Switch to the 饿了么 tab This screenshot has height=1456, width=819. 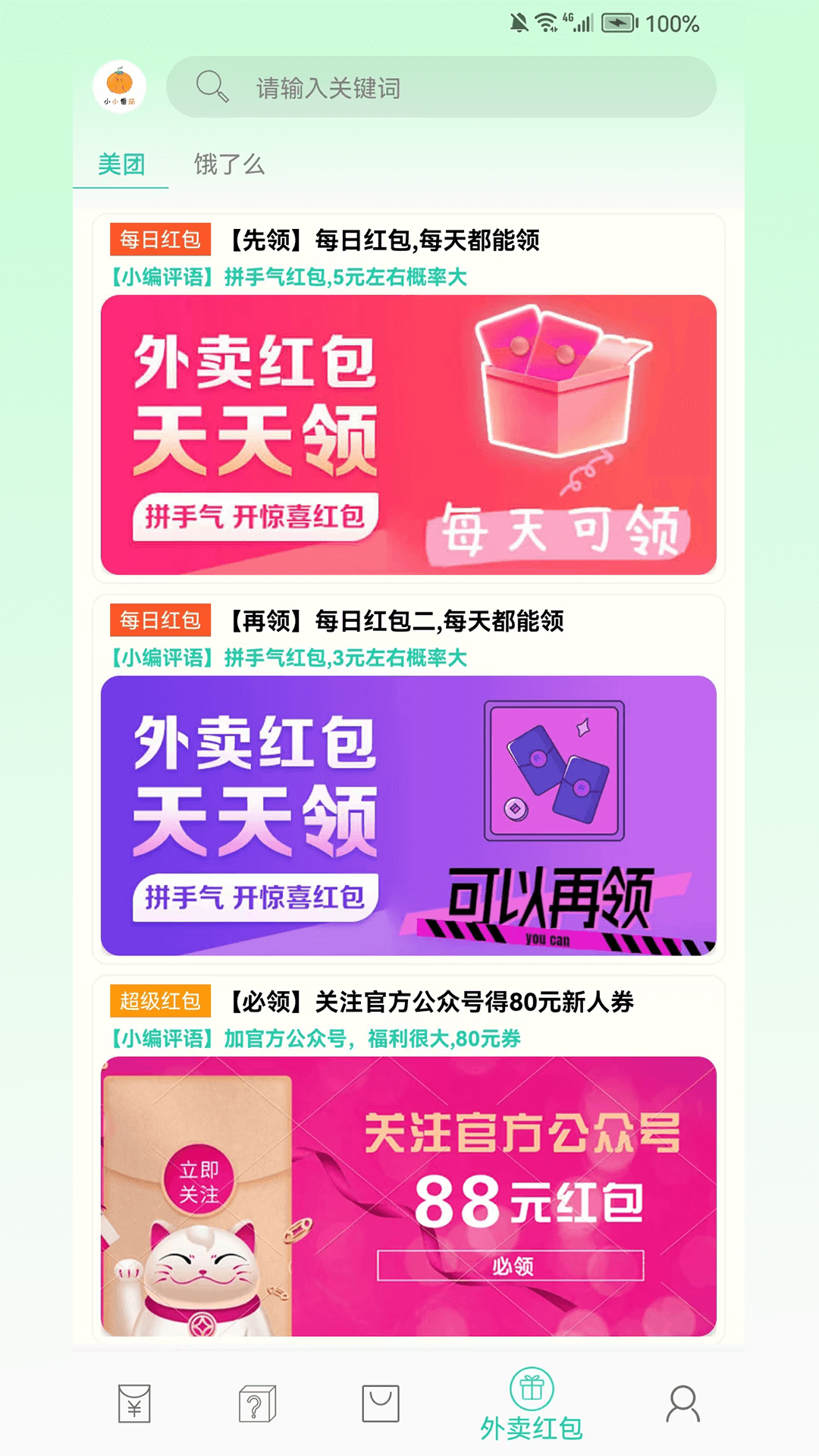tap(229, 165)
